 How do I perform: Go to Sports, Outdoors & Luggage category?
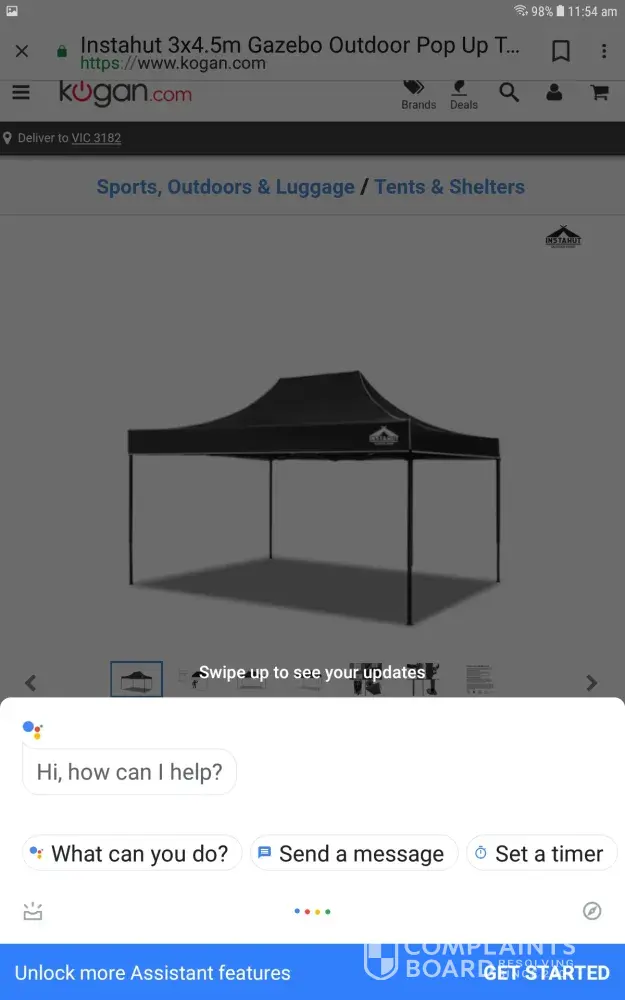pyautogui.click(x=225, y=187)
